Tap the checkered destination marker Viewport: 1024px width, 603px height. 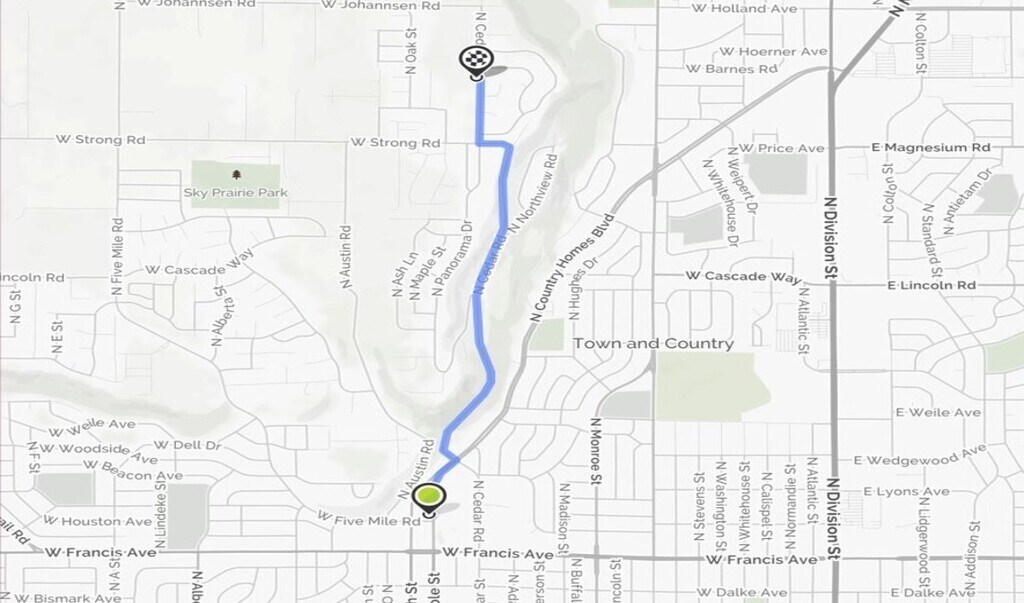pos(474,60)
